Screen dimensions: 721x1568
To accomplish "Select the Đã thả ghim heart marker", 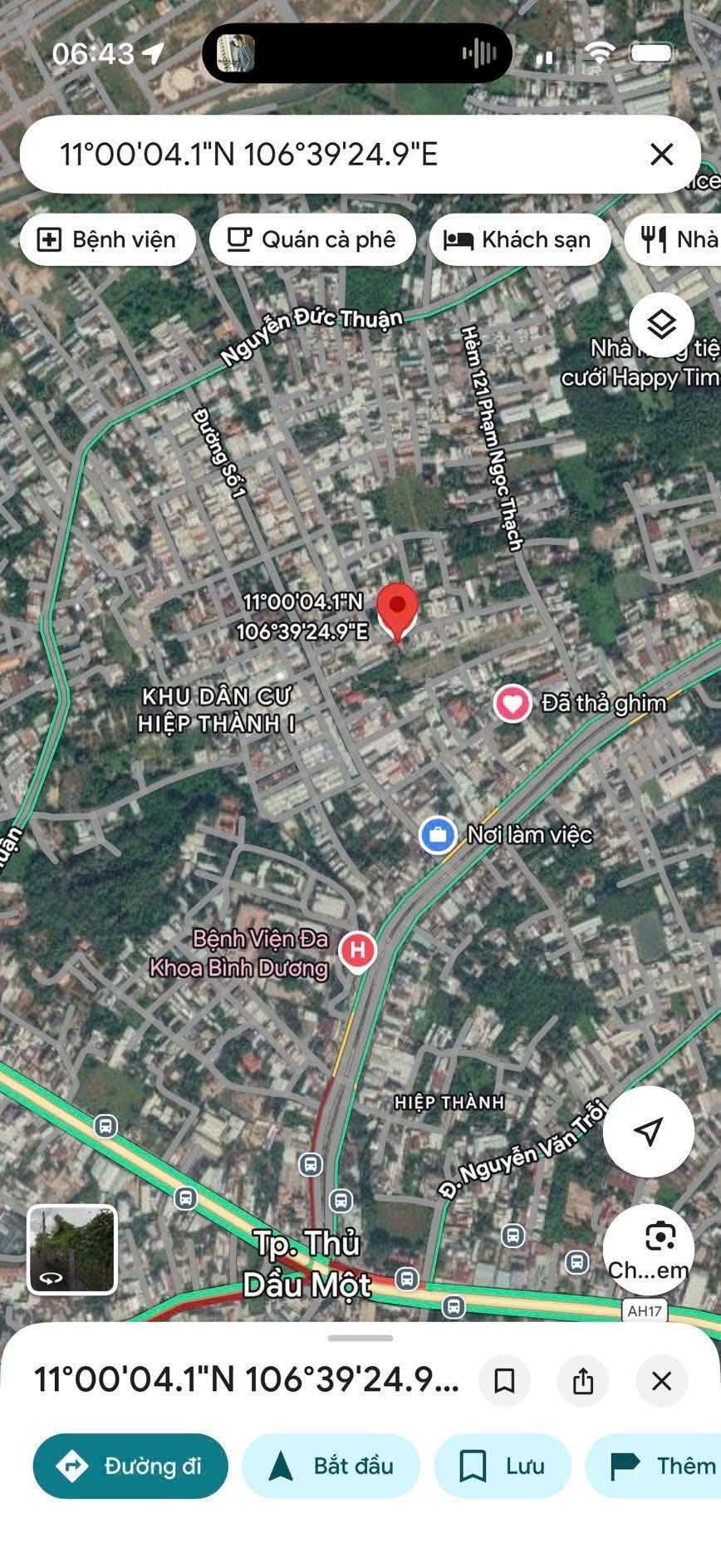I will [x=513, y=704].
